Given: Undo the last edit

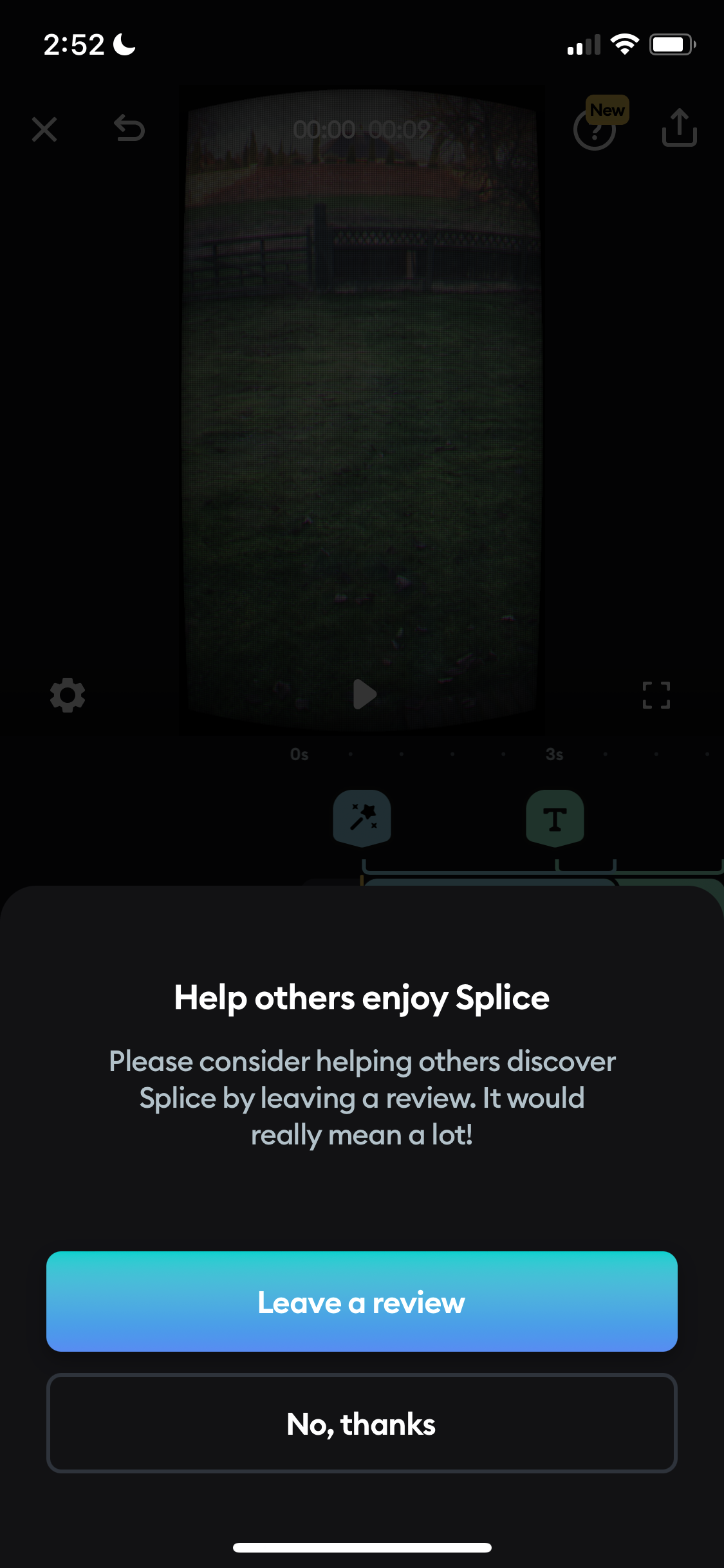Looking at the screenshot, I should pyautogui.click(x=131, y=129).
